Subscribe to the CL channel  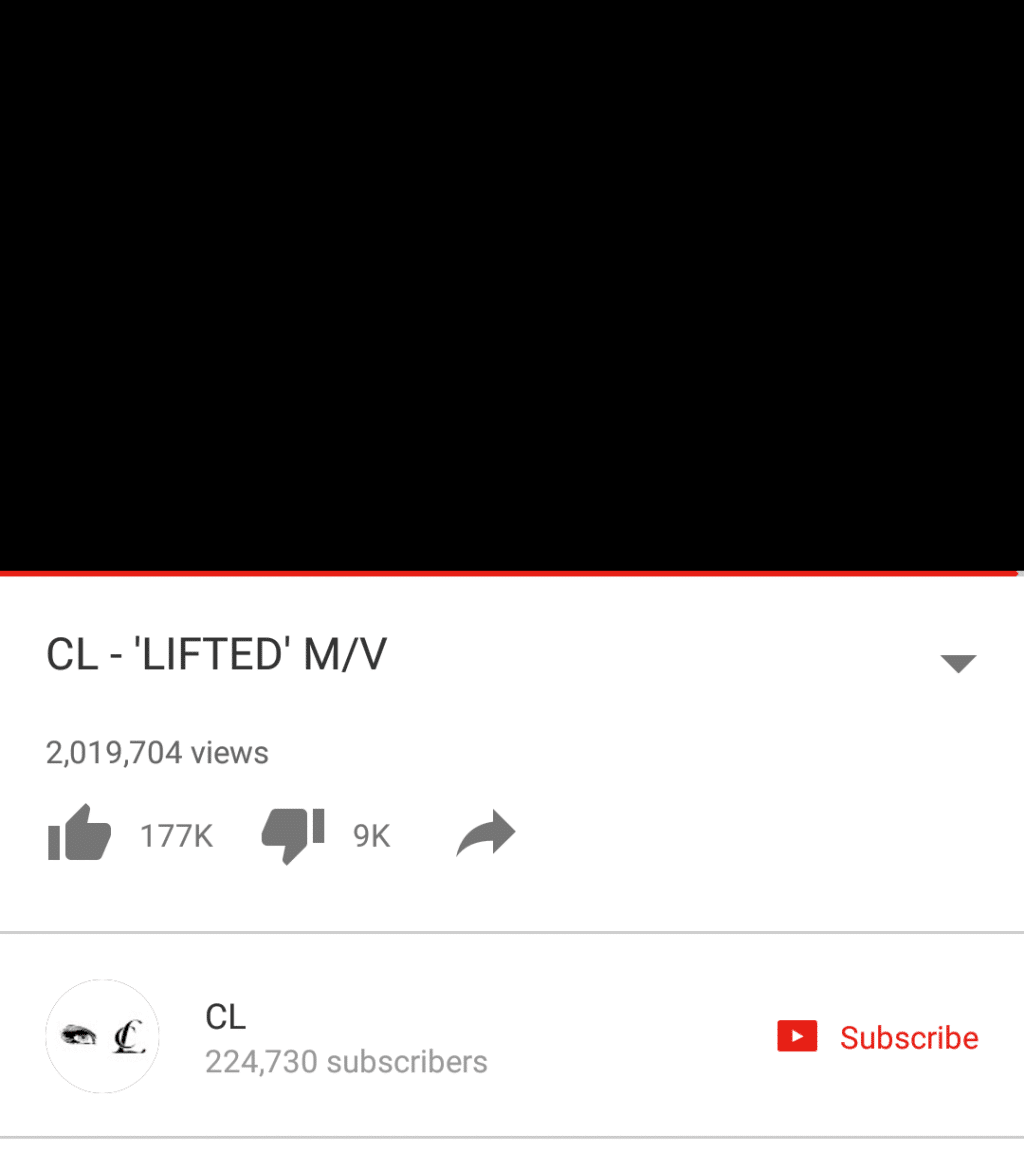(x=878, y=1037)
